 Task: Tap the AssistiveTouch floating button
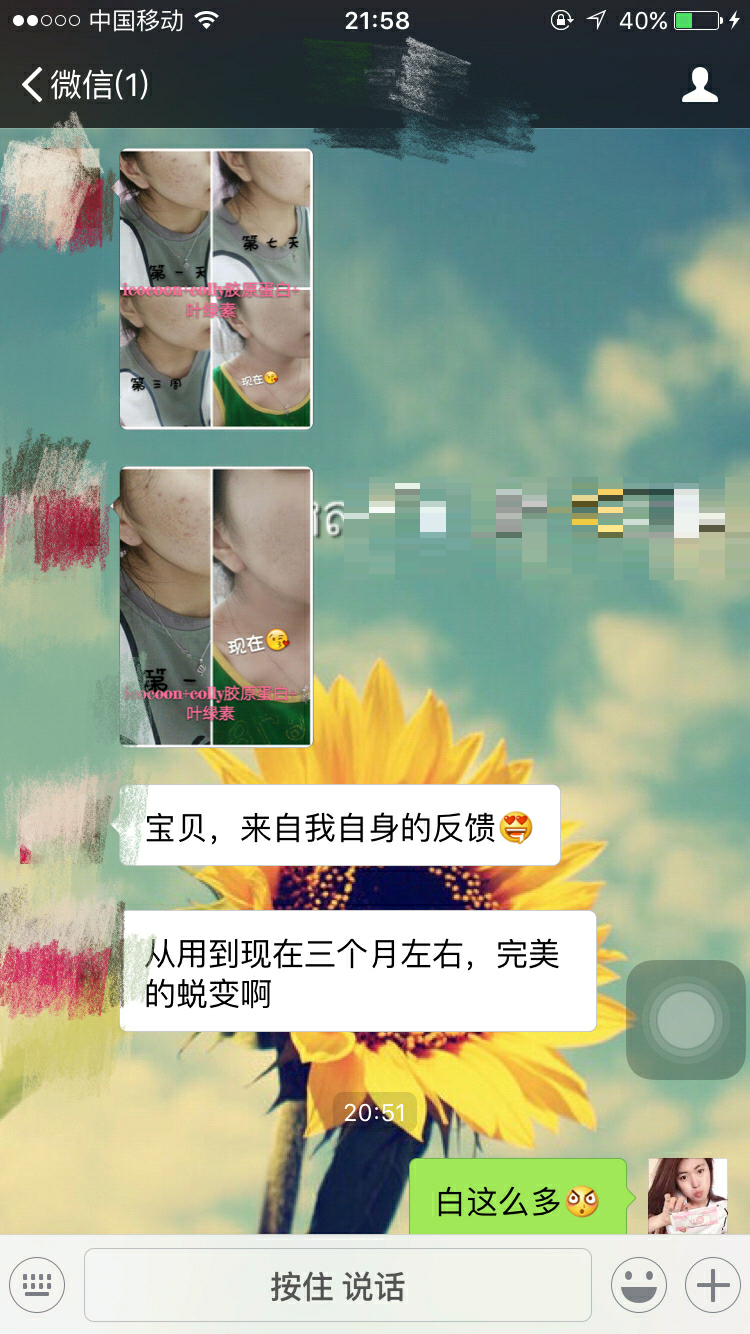click(686, 1020)
